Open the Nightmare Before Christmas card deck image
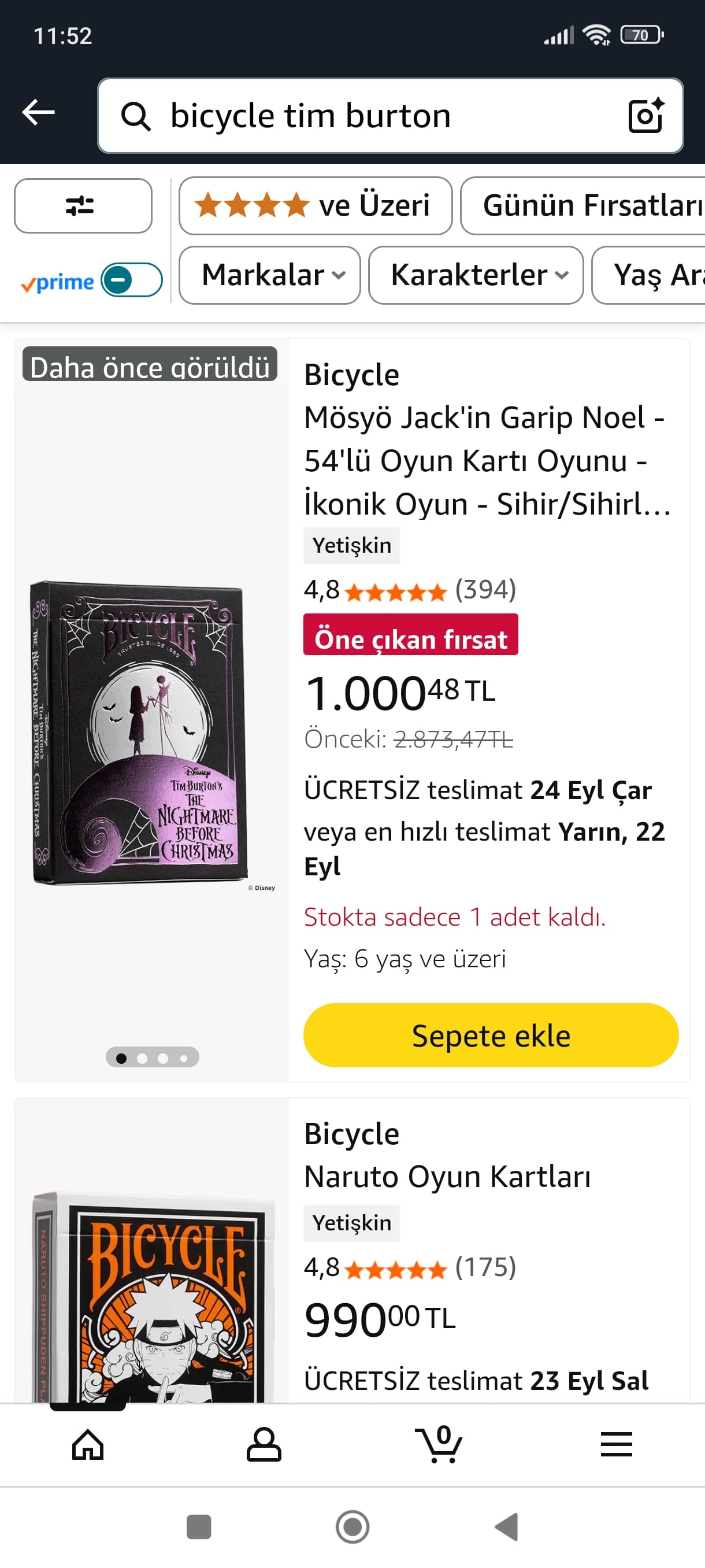 click(x=141, y=730)
